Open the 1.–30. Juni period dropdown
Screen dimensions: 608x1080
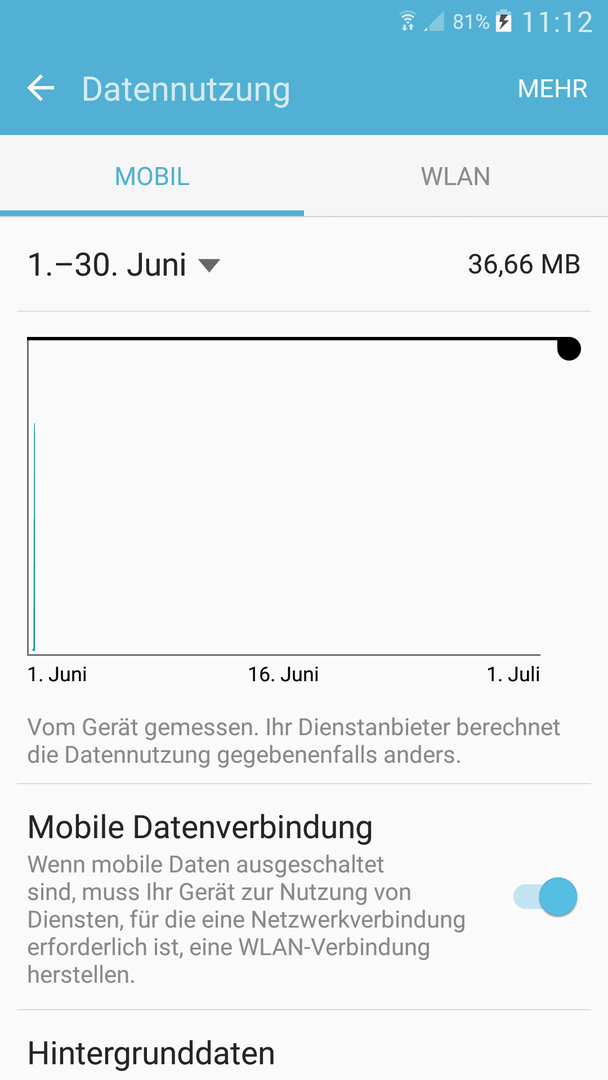point(123,264)
